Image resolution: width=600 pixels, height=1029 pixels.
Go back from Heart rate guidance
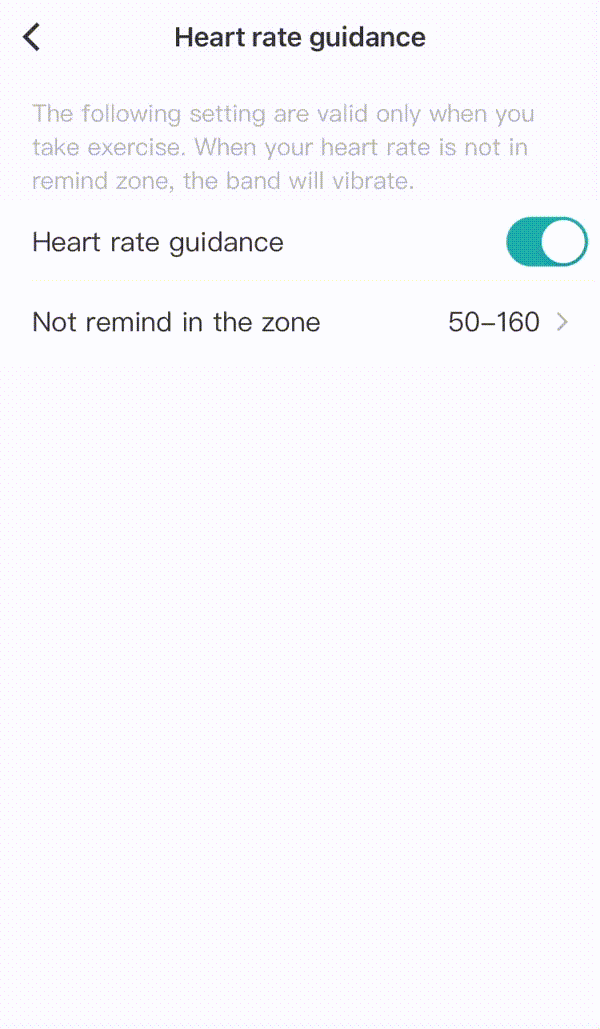point(32,38)
